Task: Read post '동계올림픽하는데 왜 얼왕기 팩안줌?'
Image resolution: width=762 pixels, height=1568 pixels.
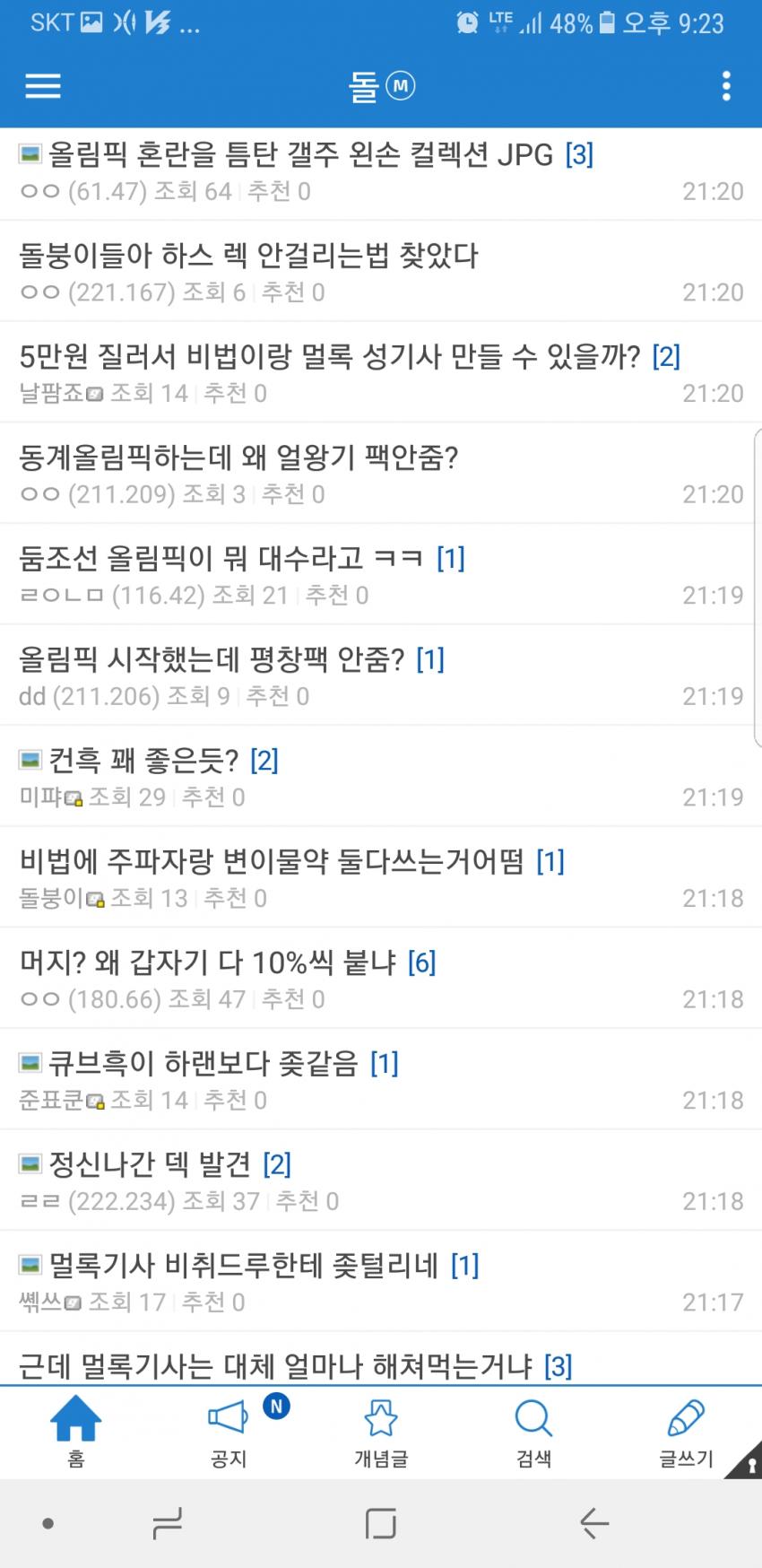Action: (238, 458)
